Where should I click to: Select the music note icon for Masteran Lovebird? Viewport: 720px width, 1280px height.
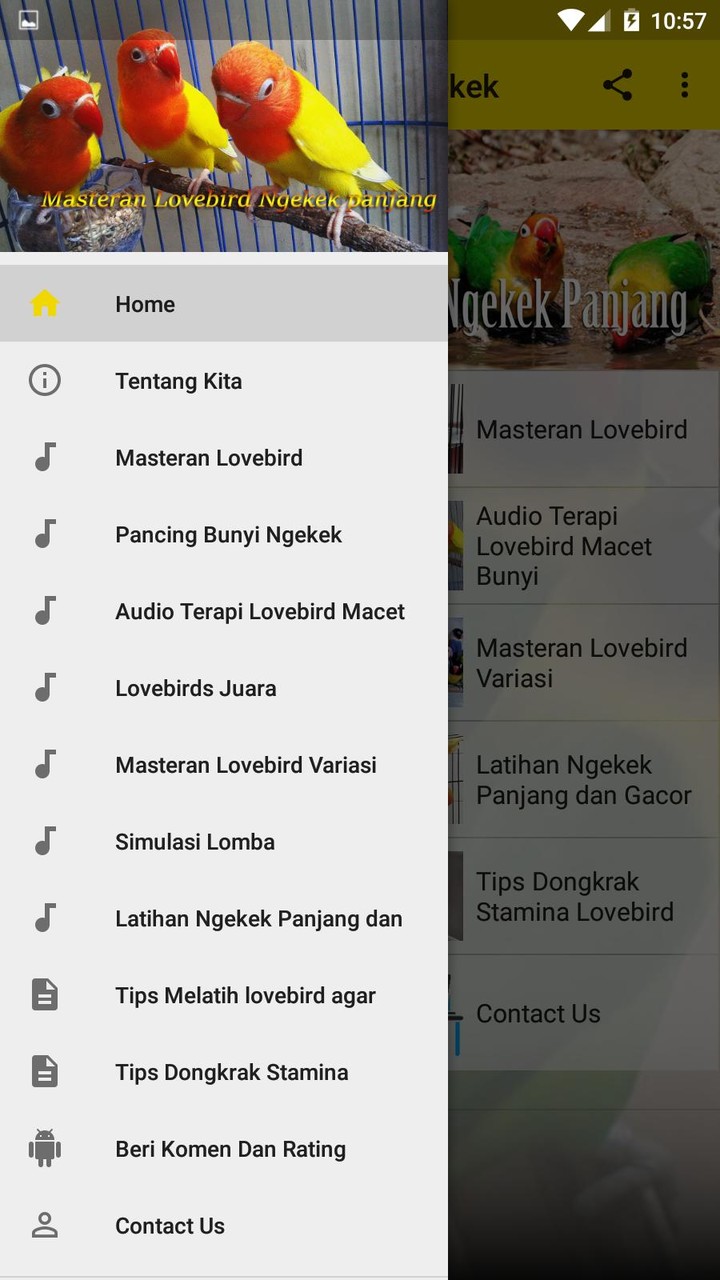coord(44,457)
